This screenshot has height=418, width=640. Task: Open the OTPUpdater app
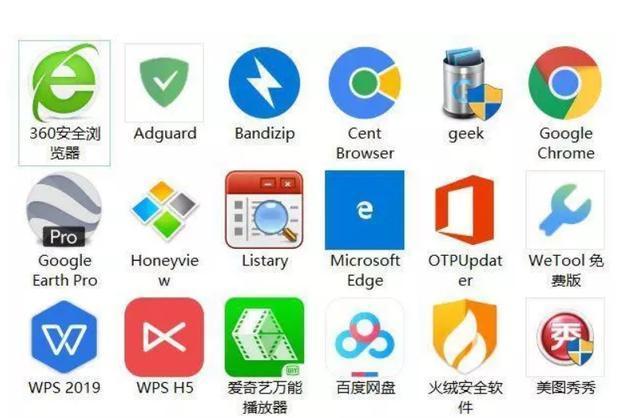click(x=465, y=210)
